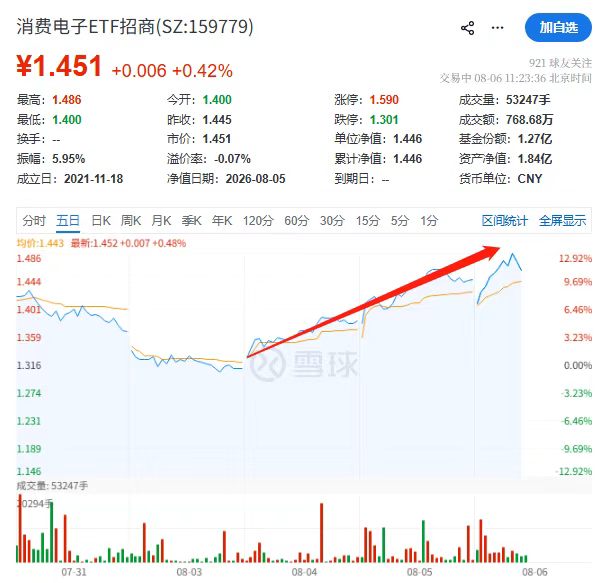
Task: Switch to 季K view
Action: [x=191, y=221]
